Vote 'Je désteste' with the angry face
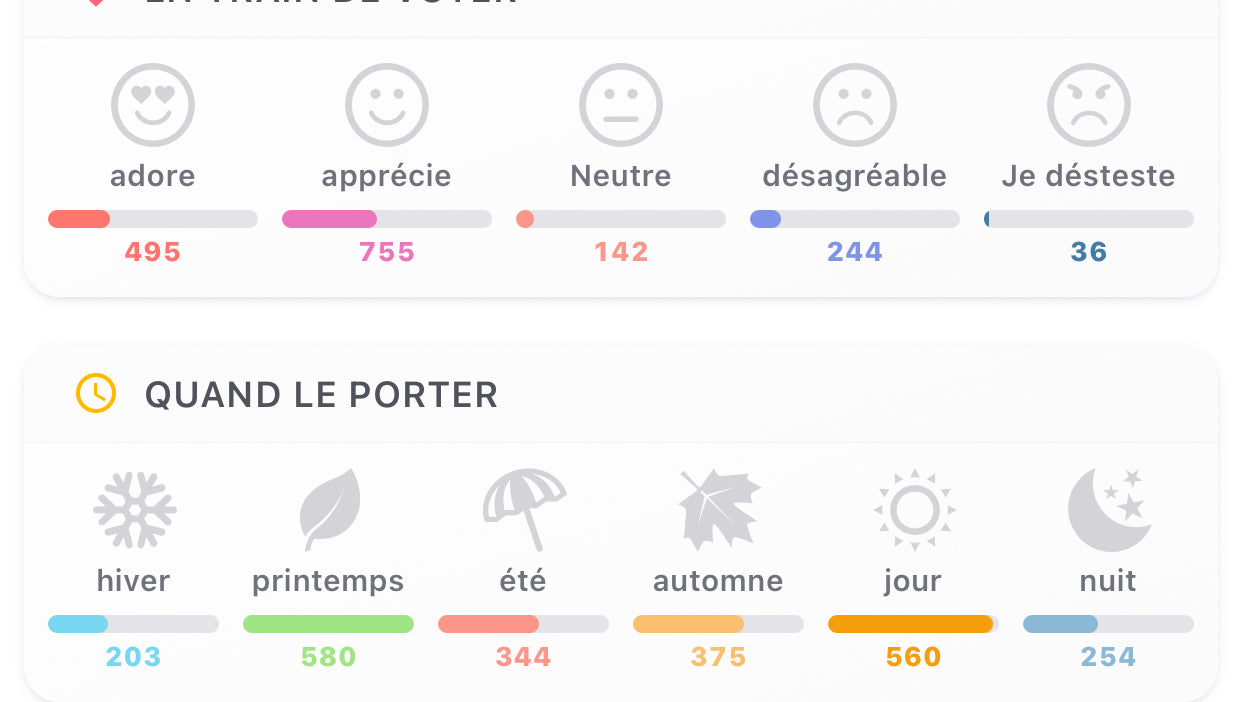The height and width of the screenshot is (702, 1242). coord(1089,105)
